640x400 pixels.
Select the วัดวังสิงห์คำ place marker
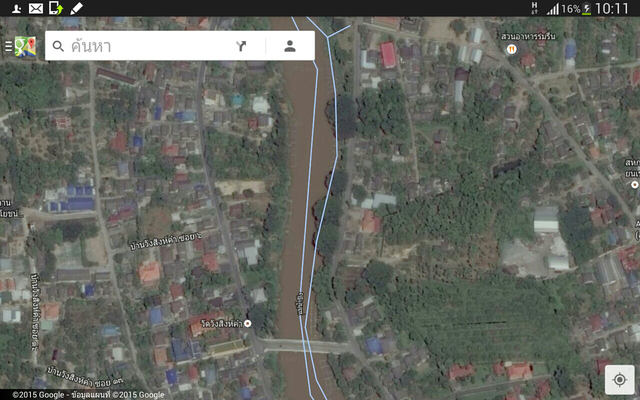(x=247, y=323)
